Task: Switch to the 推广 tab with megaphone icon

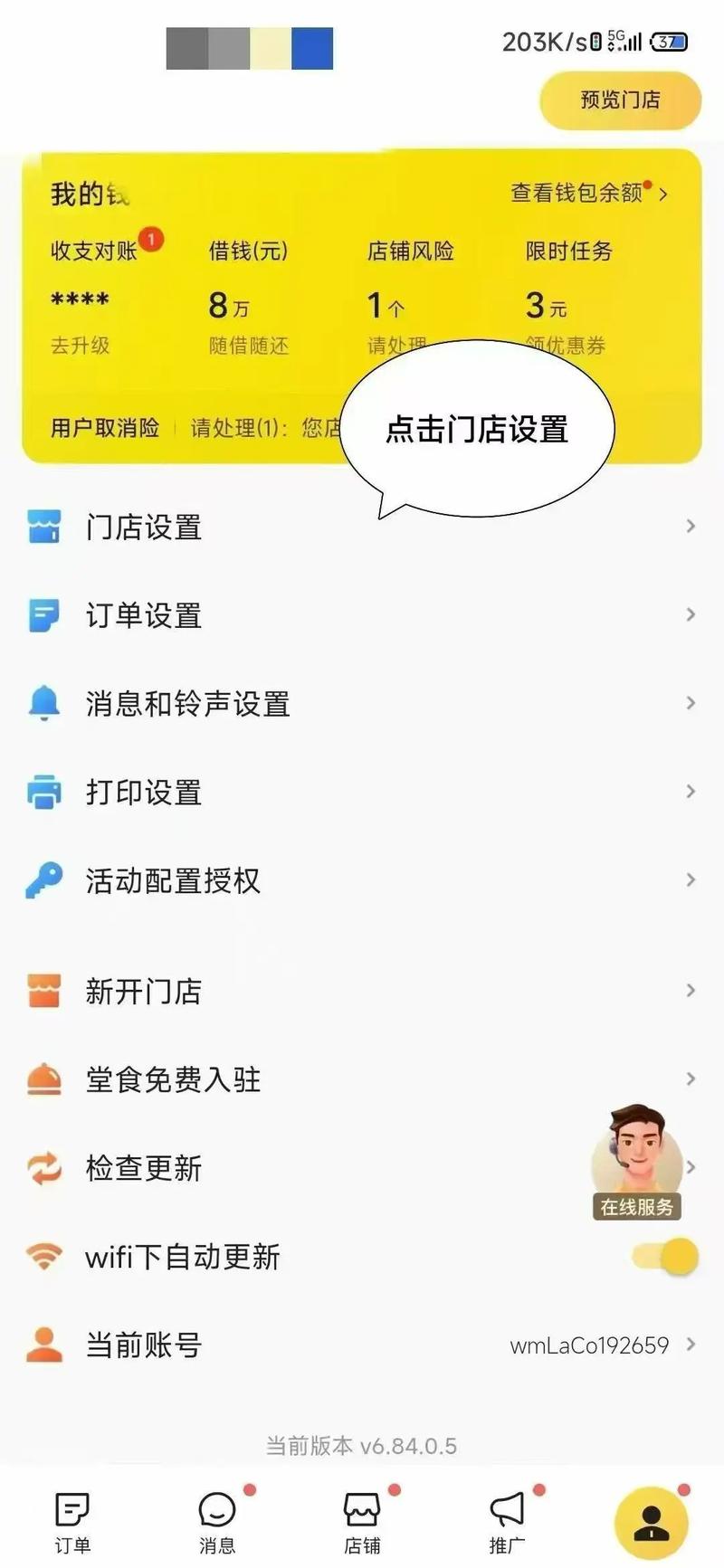Action: (x=507, y=1520)
